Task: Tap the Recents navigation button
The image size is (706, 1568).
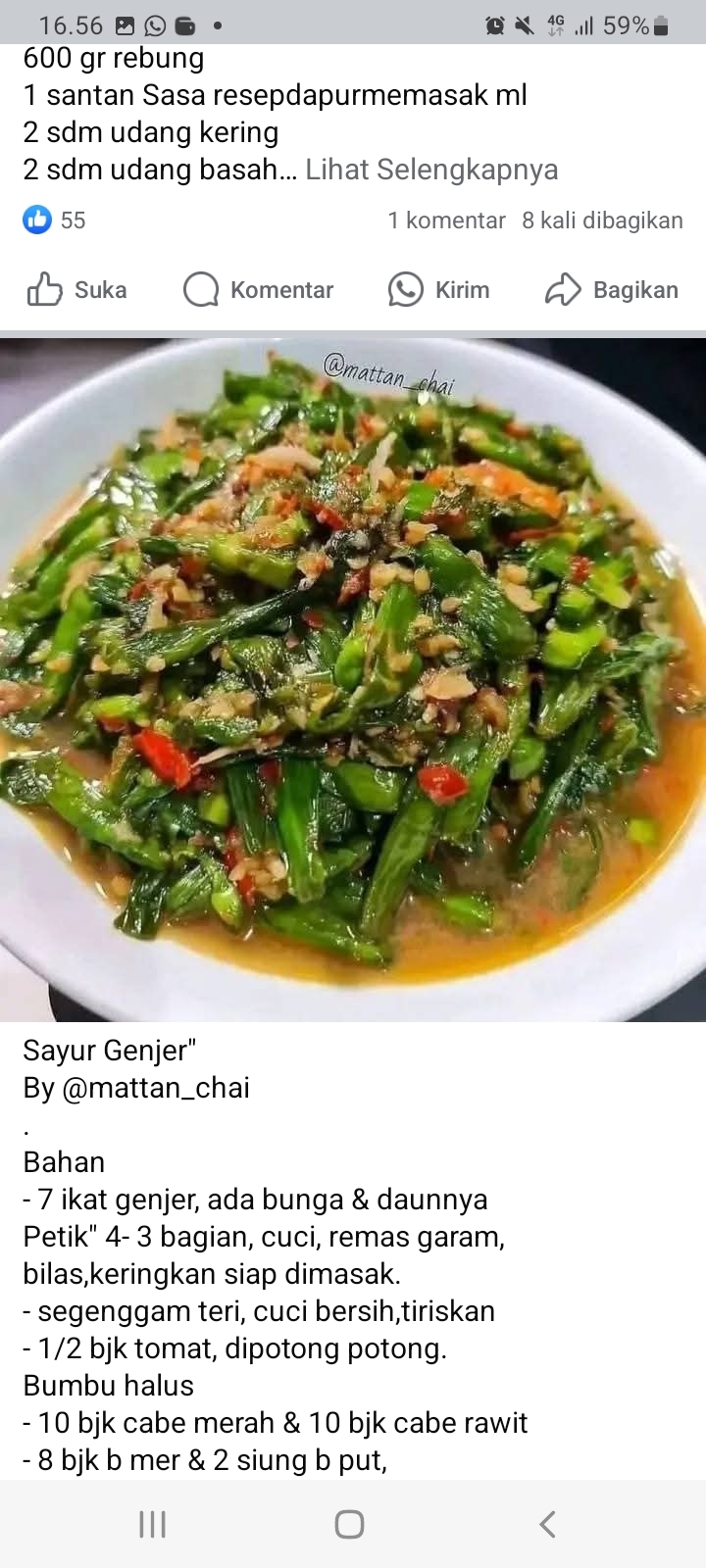Action: (152, 1524)
